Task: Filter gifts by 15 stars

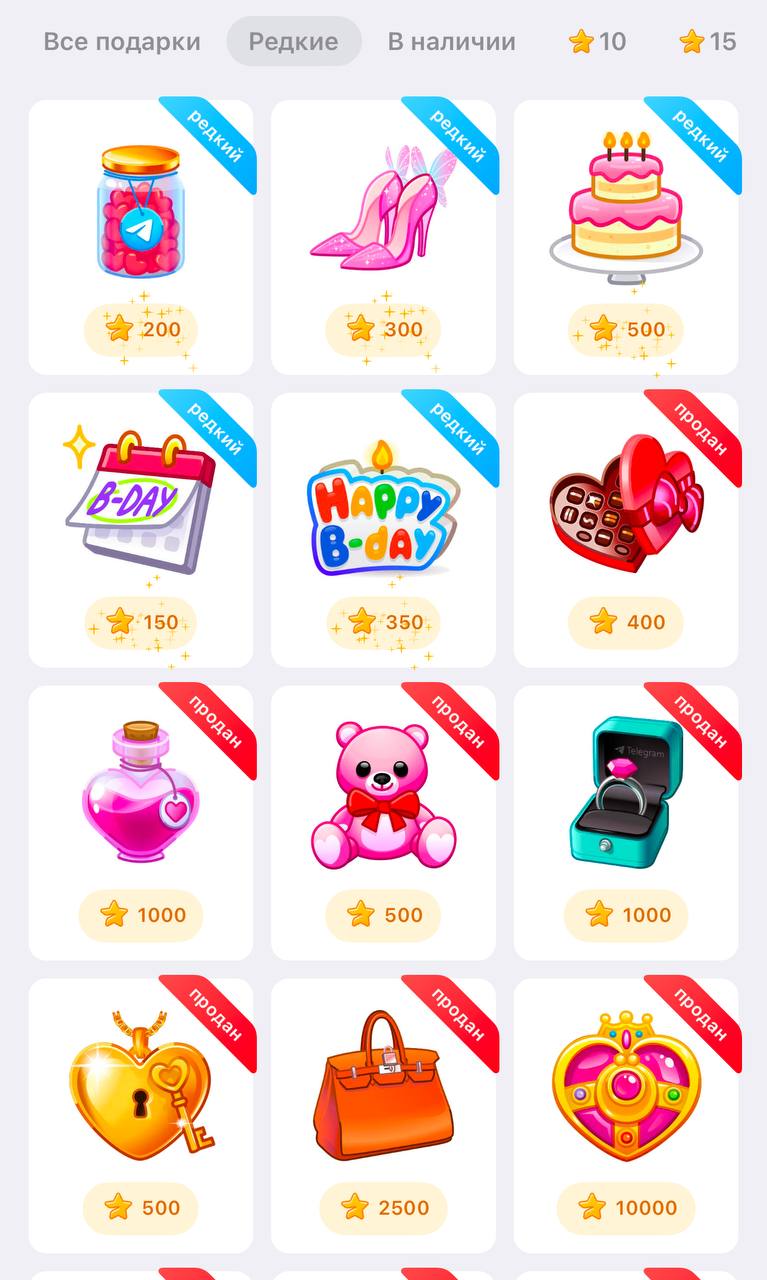Action: pyautogui.click(x=707, y=42)
